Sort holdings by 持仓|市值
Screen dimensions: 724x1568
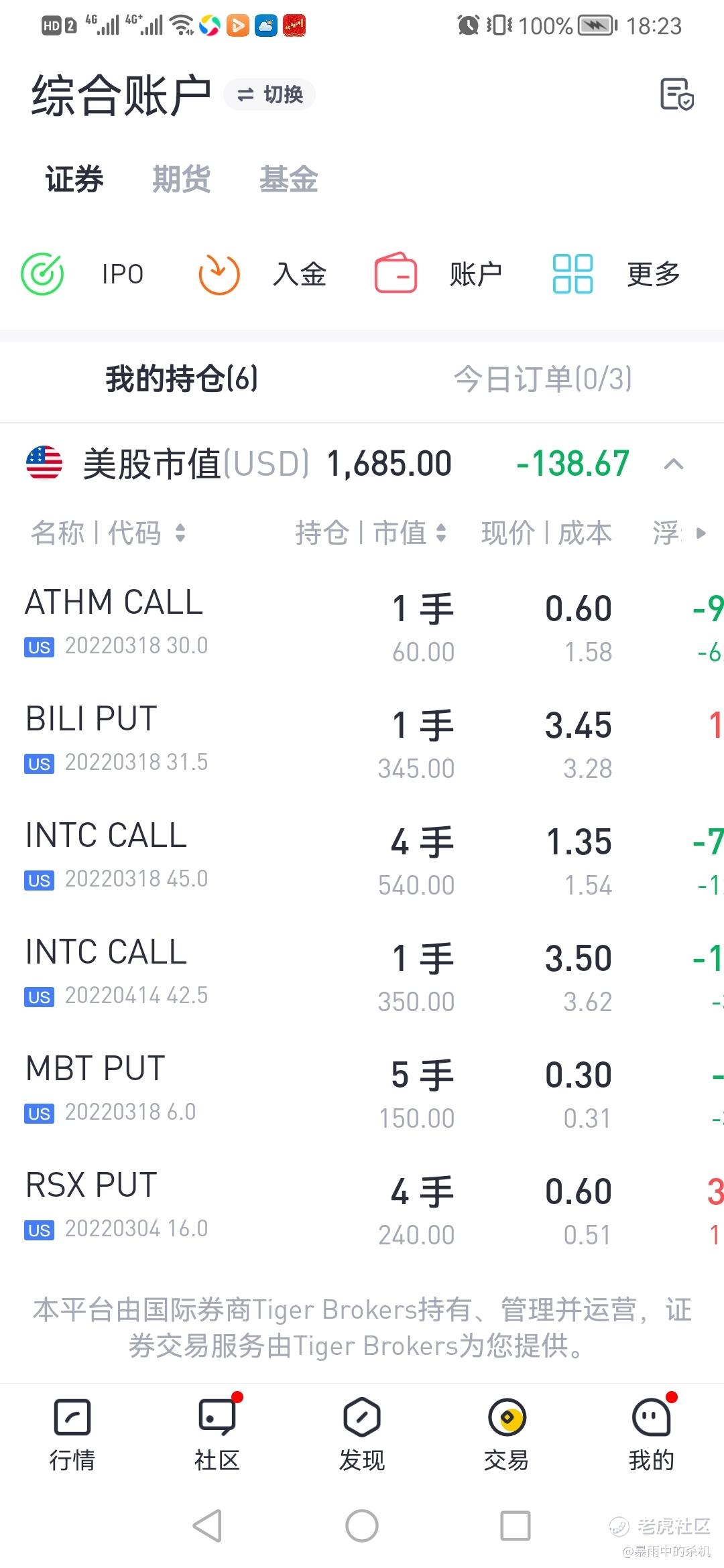click(x=371, y=533)
